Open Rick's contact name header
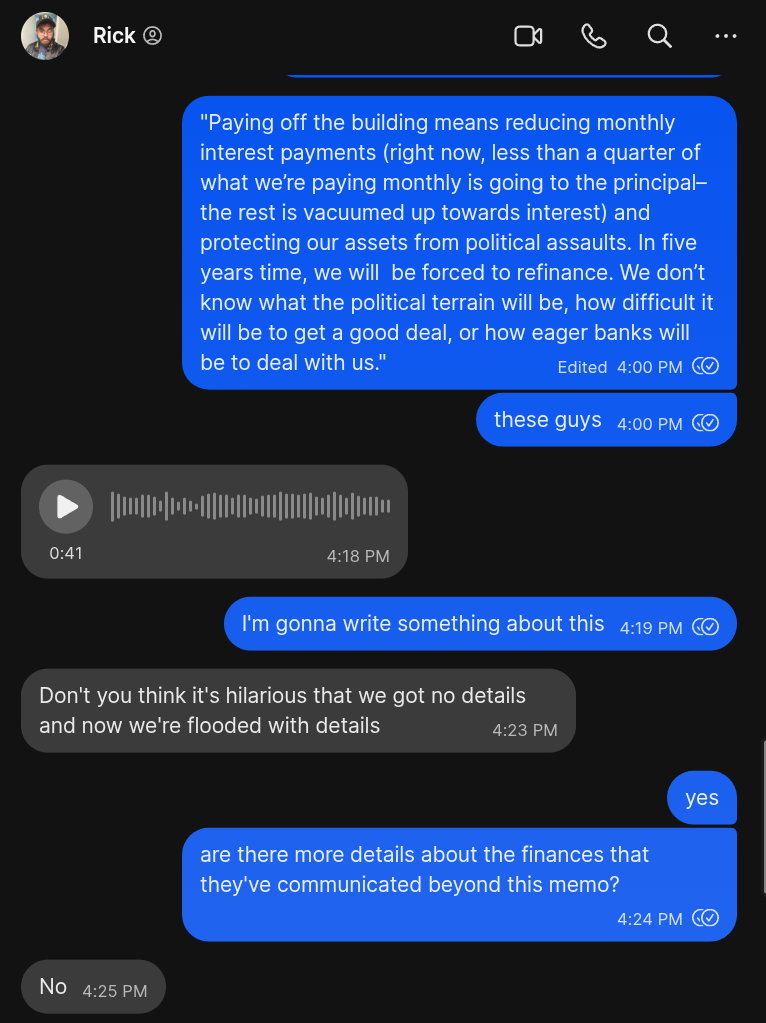The image size is (766, 1023). pyautogui.click(x=115, y=36)
